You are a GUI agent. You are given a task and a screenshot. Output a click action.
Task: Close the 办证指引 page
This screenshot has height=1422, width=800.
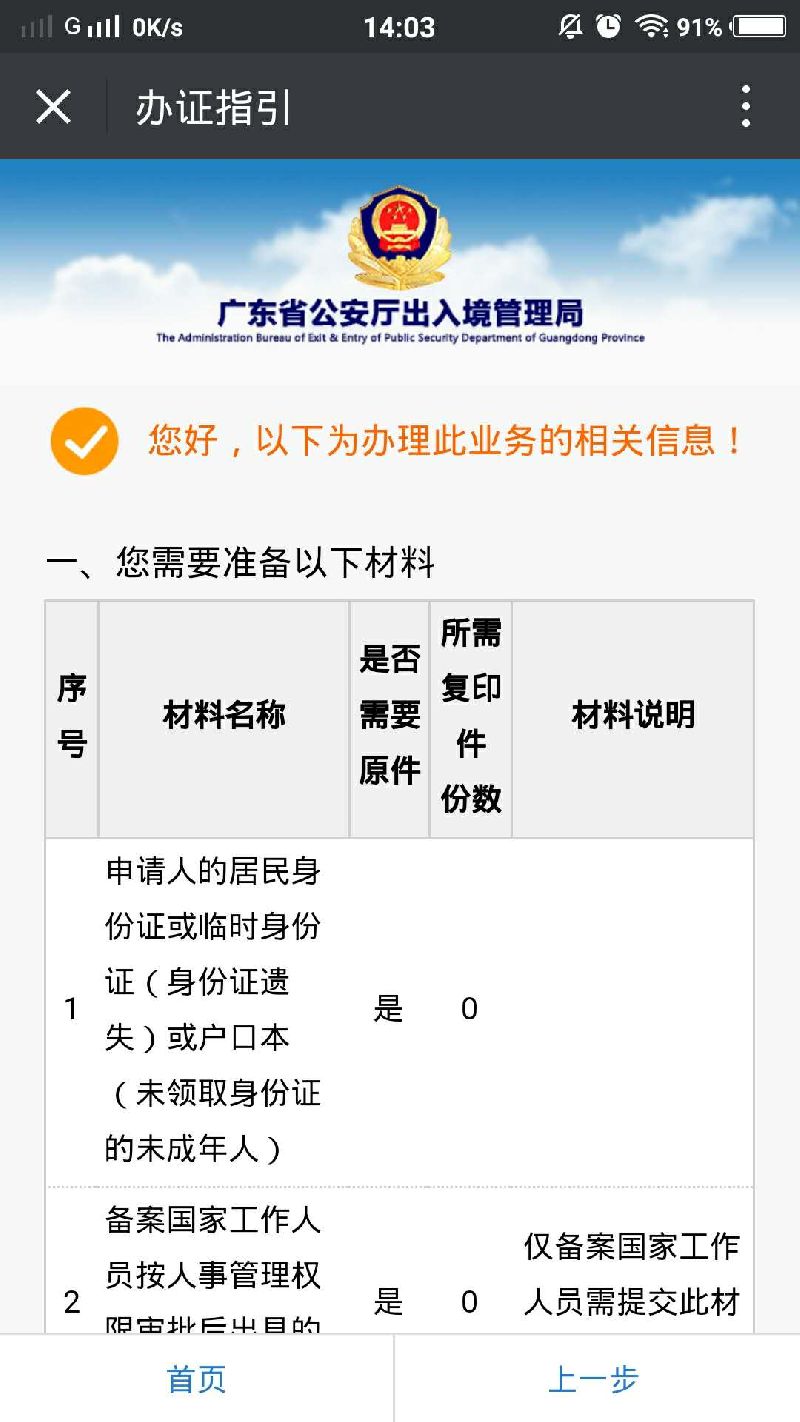[53, 106]
